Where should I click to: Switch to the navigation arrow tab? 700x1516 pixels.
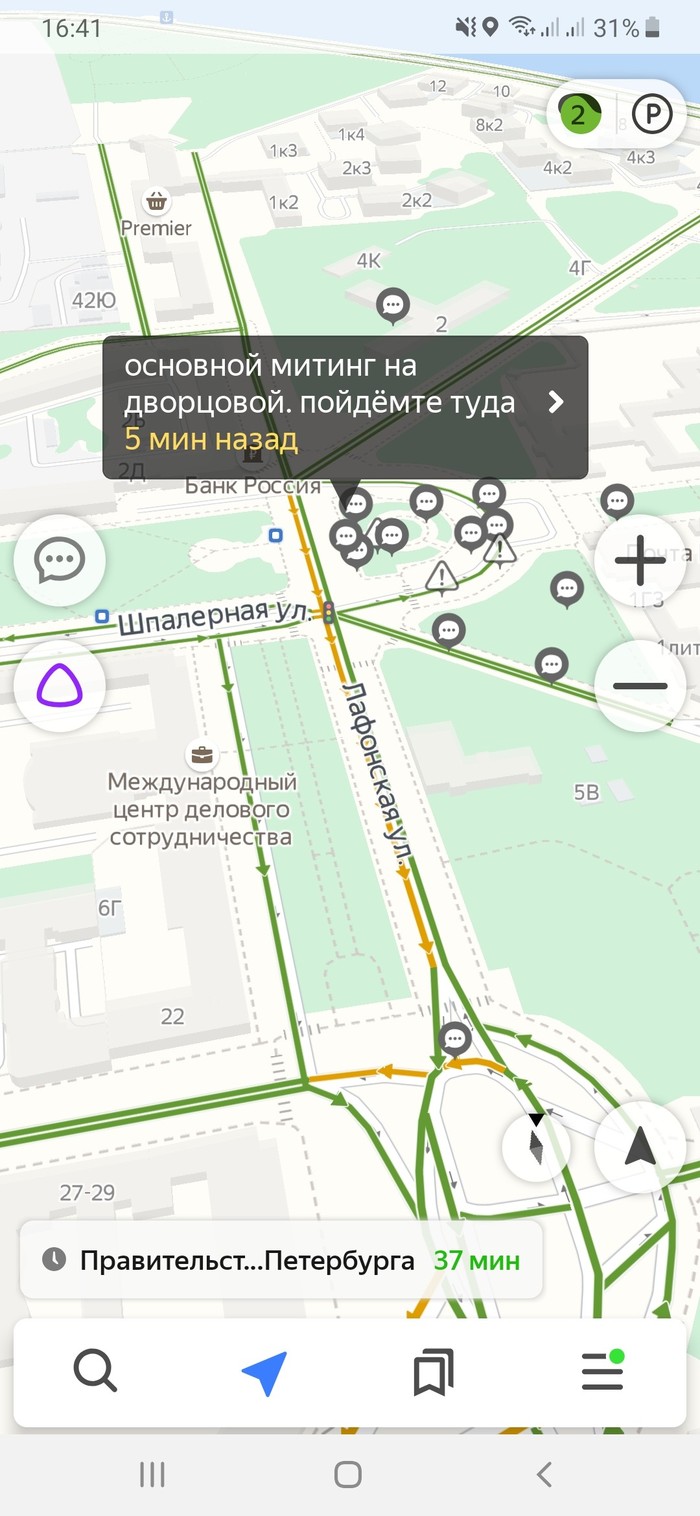[265, 1372]
